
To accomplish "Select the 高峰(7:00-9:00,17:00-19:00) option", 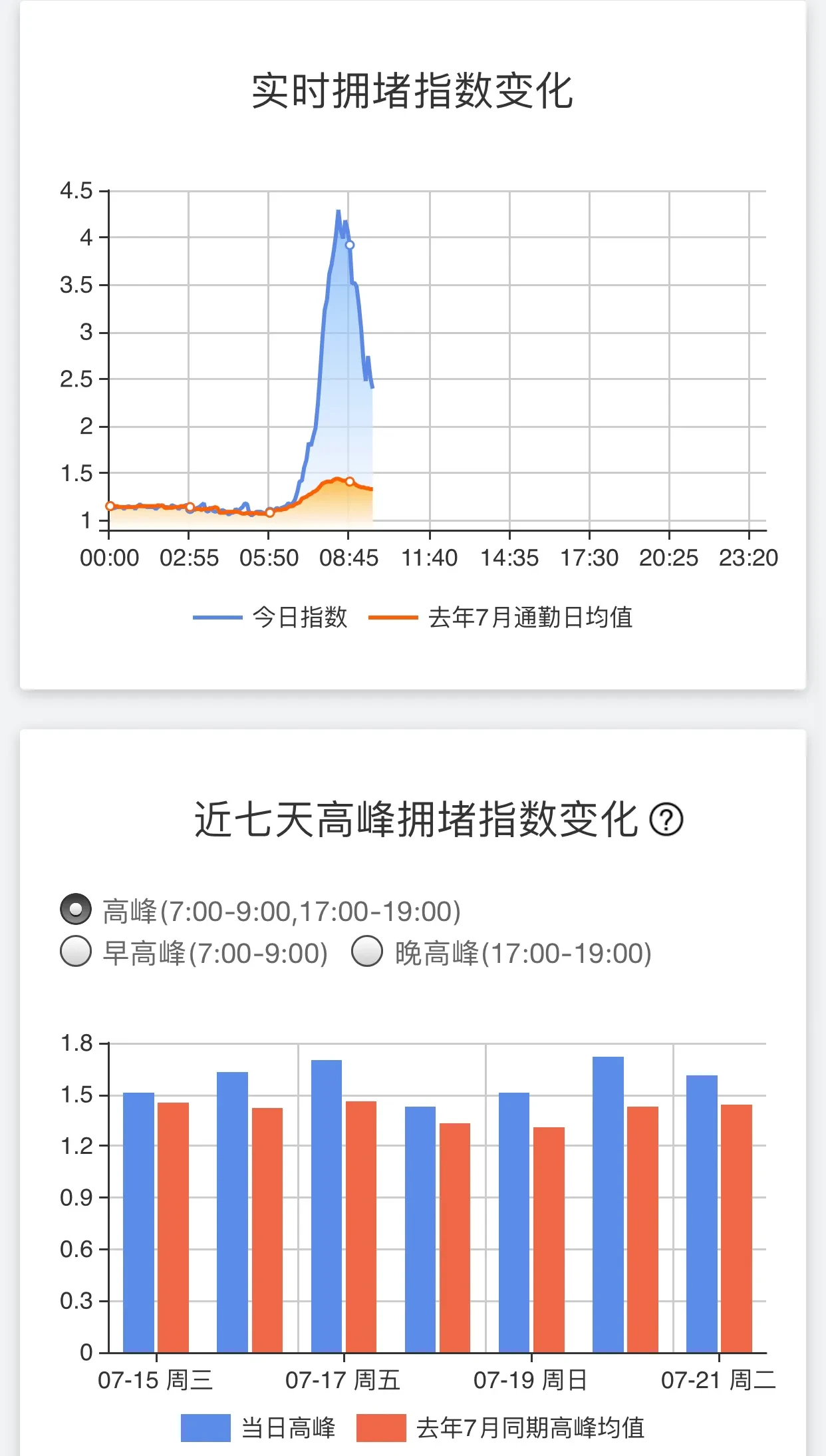I will click(76, 910).
